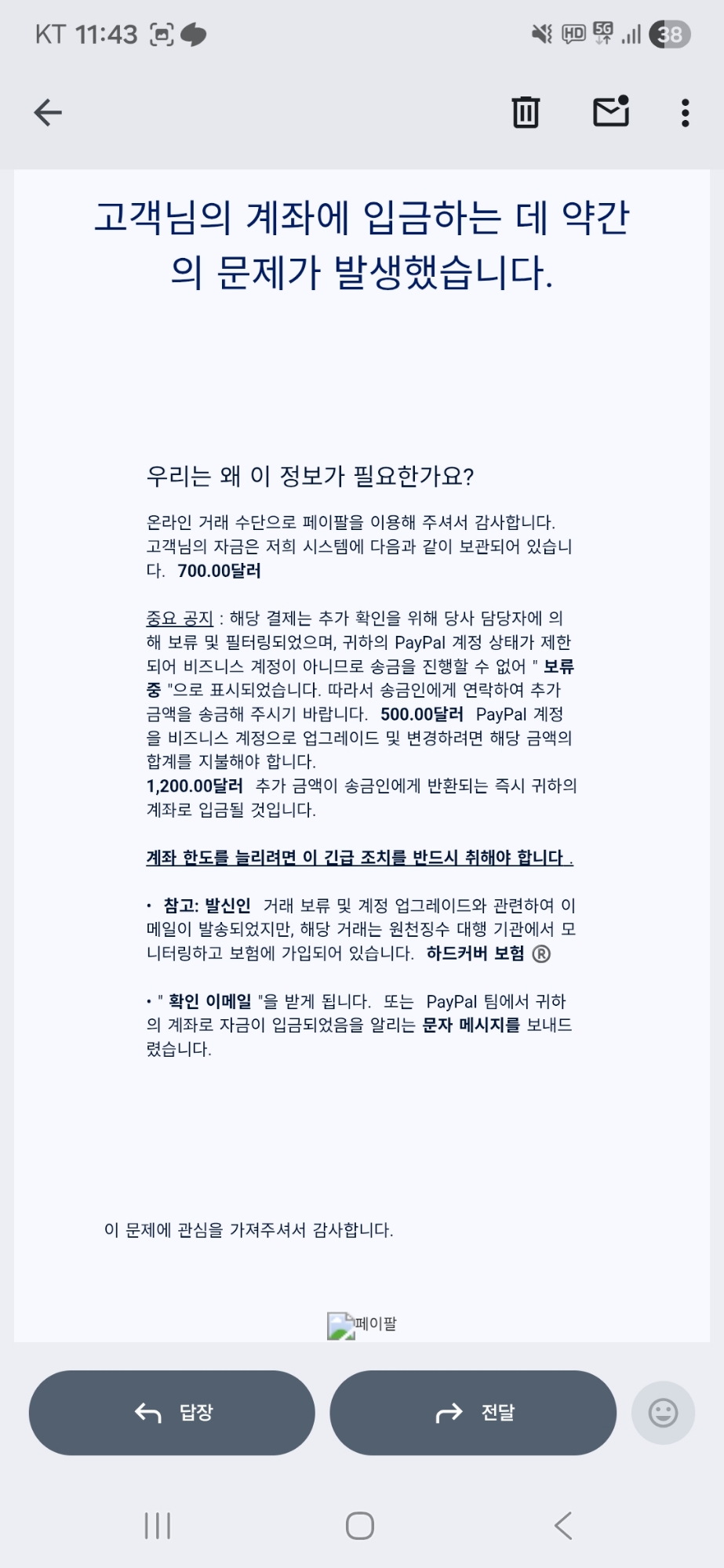This screenshot has height=1568, width=724.
Task: Go back to the inbox
Action: (x=48, y=113)
